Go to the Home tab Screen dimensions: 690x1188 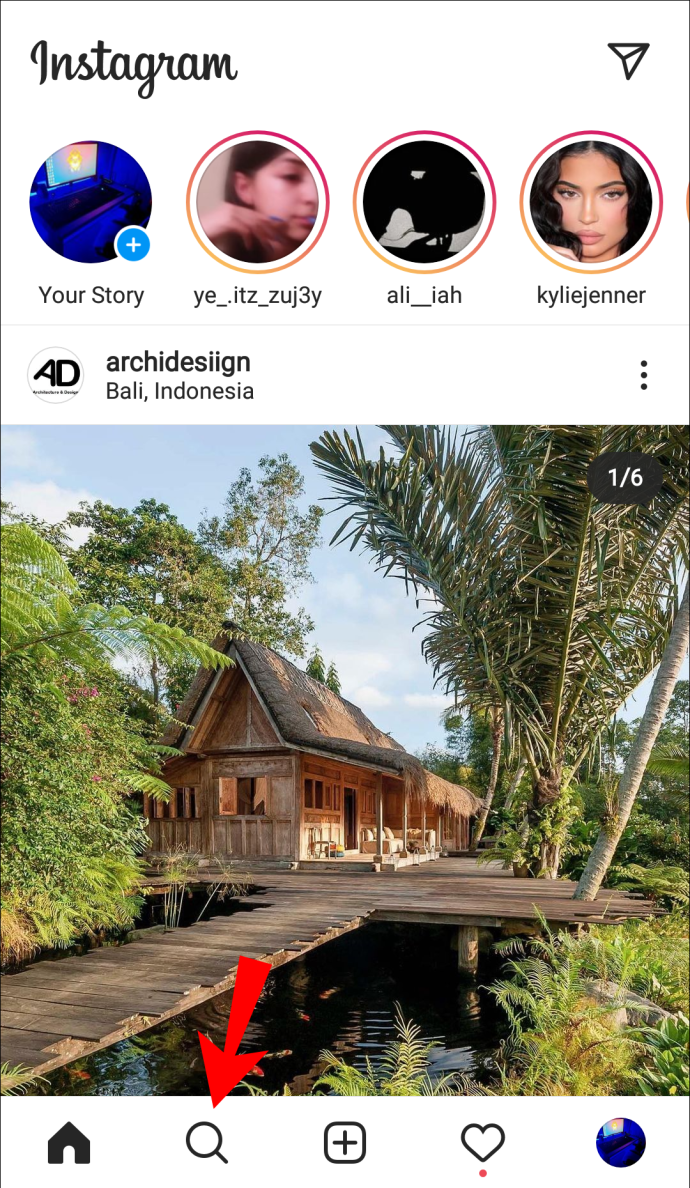click(x=69, y=1142)
